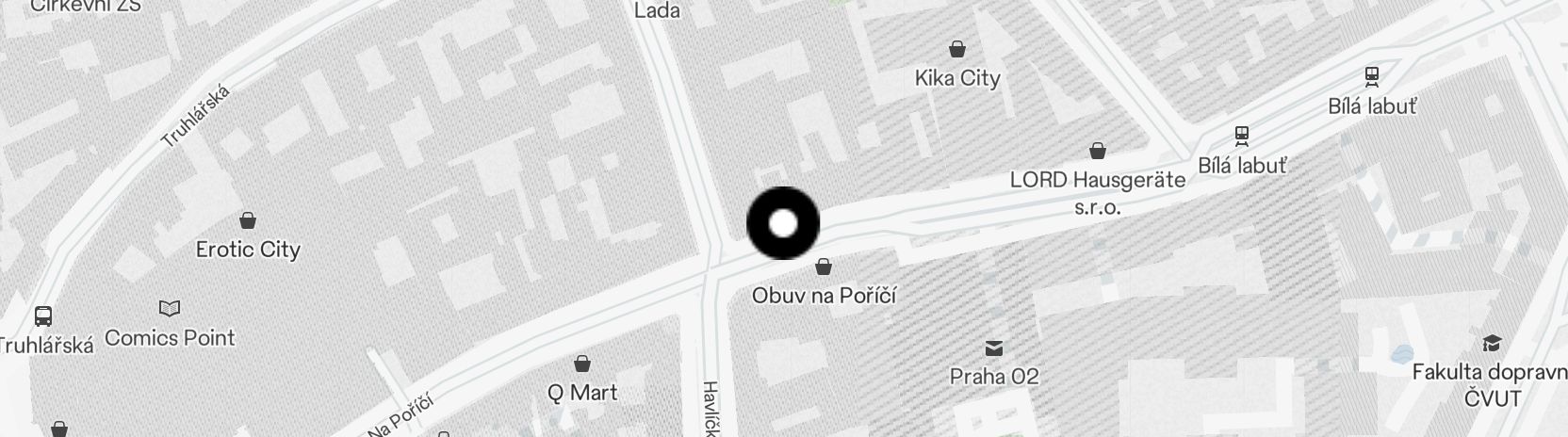Screen dimensions: 1568x437
Task: Open the Truhlářská bus stop marker
Action: pyautogui.click(x=43, y=316)
